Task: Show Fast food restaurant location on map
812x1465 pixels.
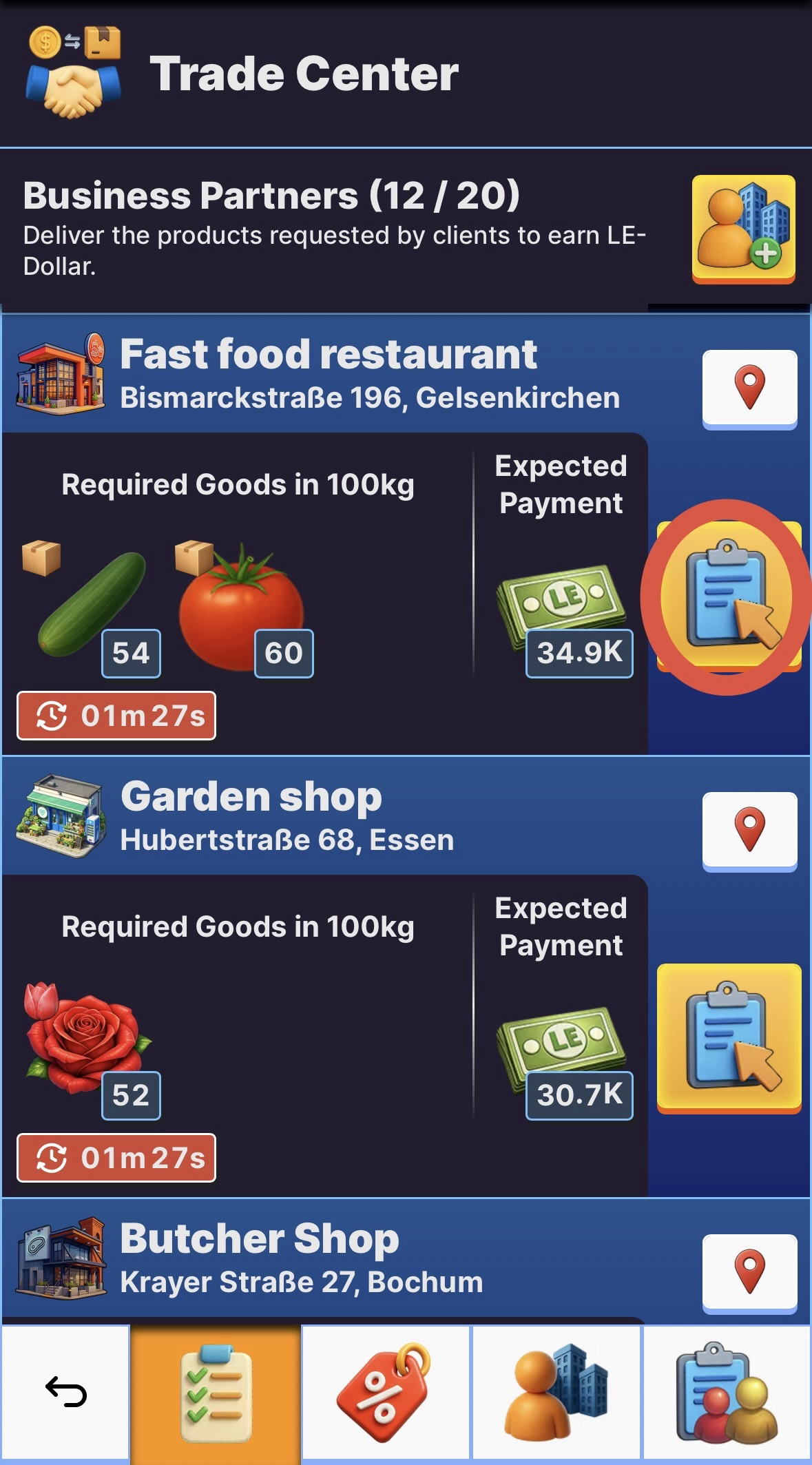Action: click(749, 388)
